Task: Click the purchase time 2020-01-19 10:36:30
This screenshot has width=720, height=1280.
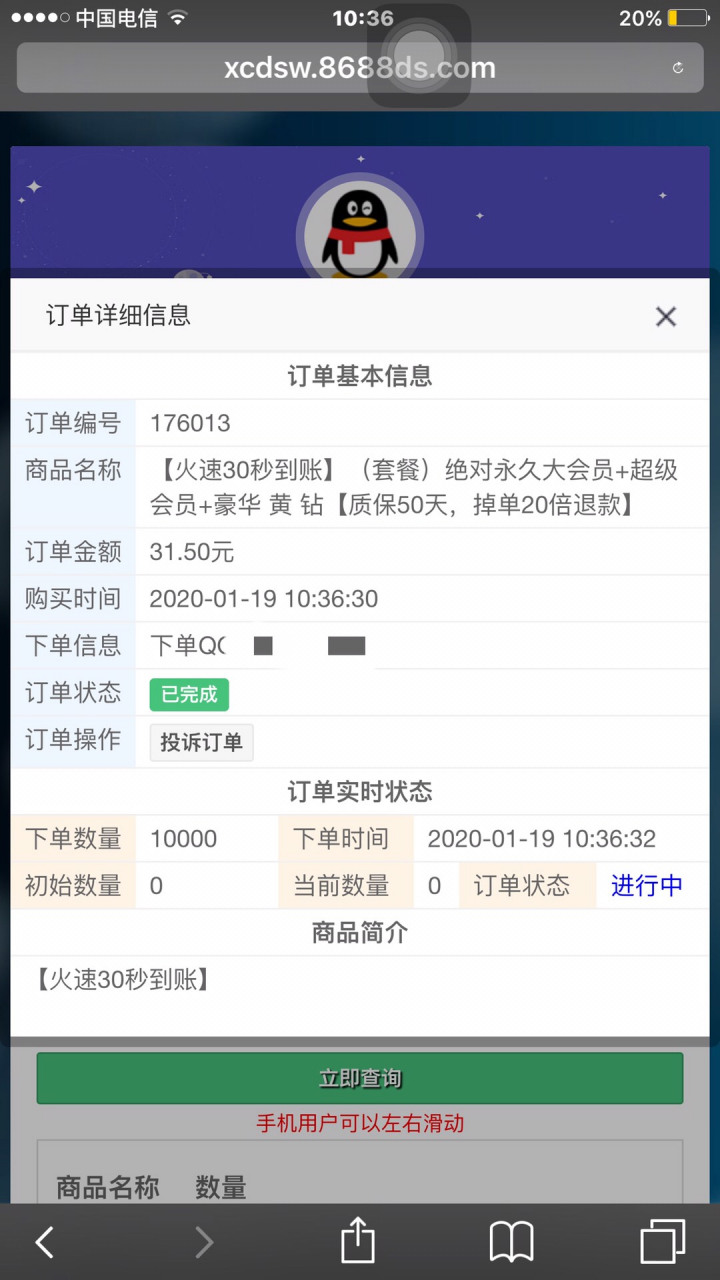Action: click(x=264, y=598)
